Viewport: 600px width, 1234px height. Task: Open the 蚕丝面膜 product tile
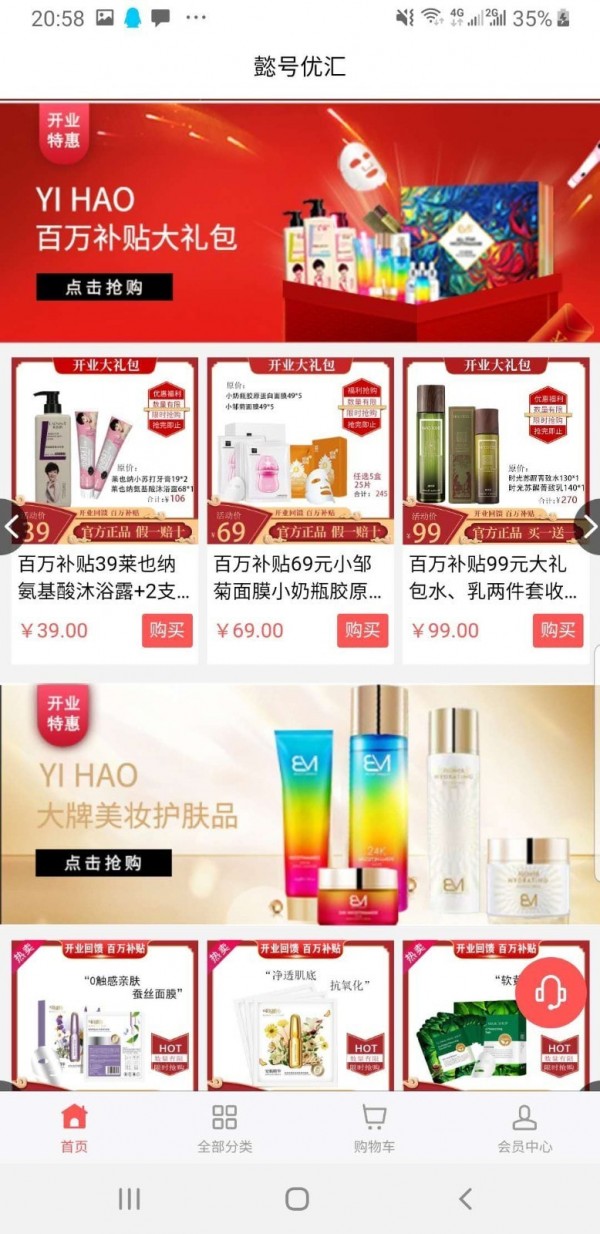(x=104, y=1015)
